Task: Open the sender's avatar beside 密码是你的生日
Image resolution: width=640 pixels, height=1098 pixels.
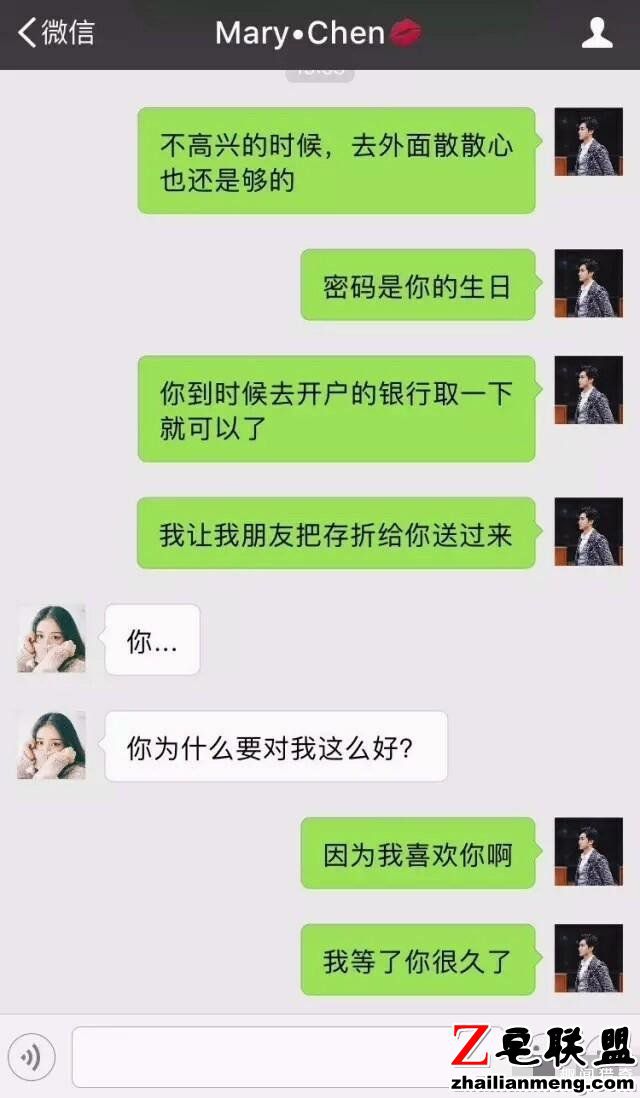Action: (x=588, y=284)
